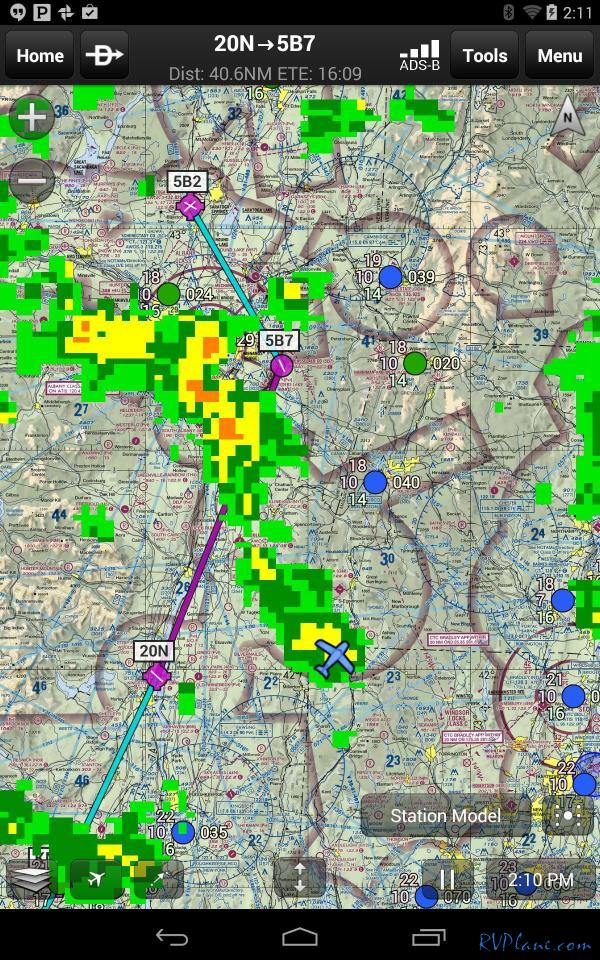Select the 5B2 waypoint on the map
600x960 pixels.
coord(190,206)
